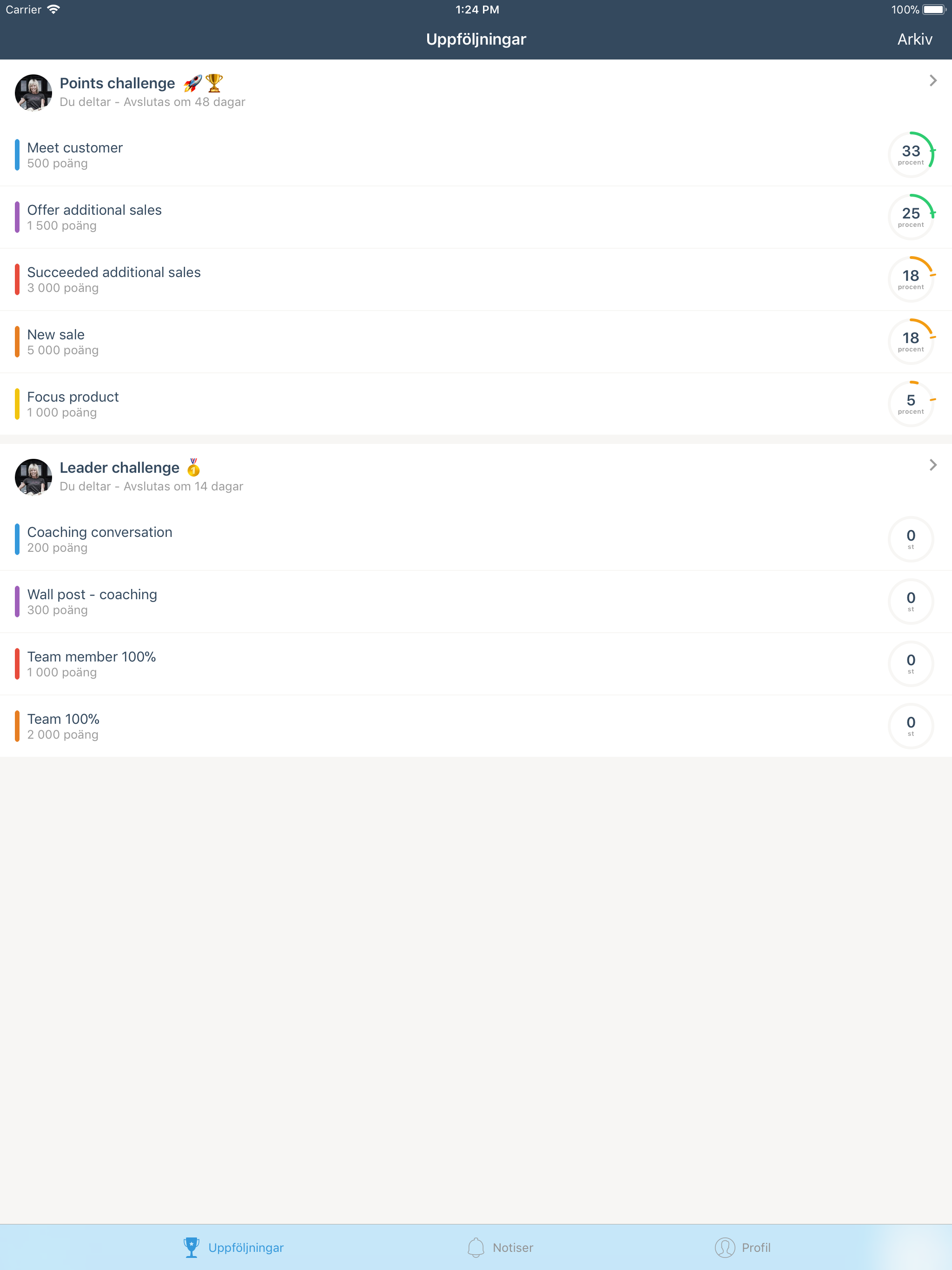Viewport: 952px width, 1270px height.
Task: Tap the 33 percent progress ring for Meet customer
Action: click(x=912, y=154)
